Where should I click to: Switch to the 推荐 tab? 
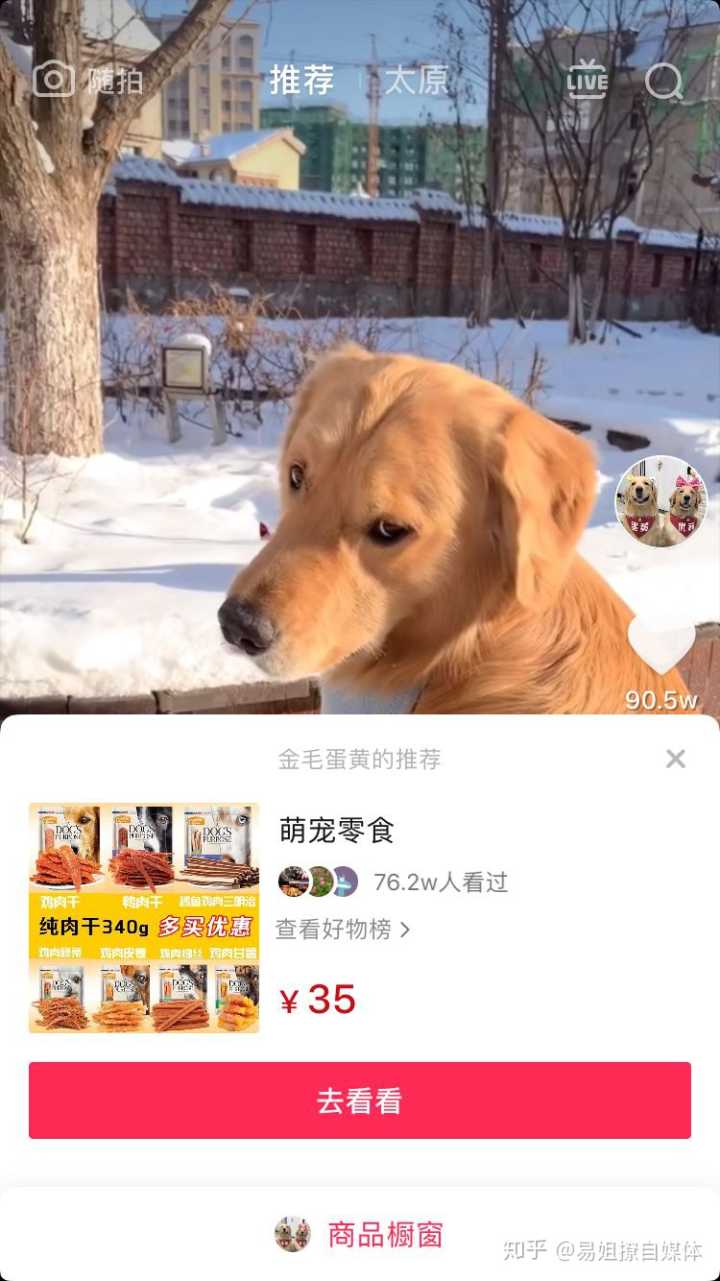pos(301,80)
